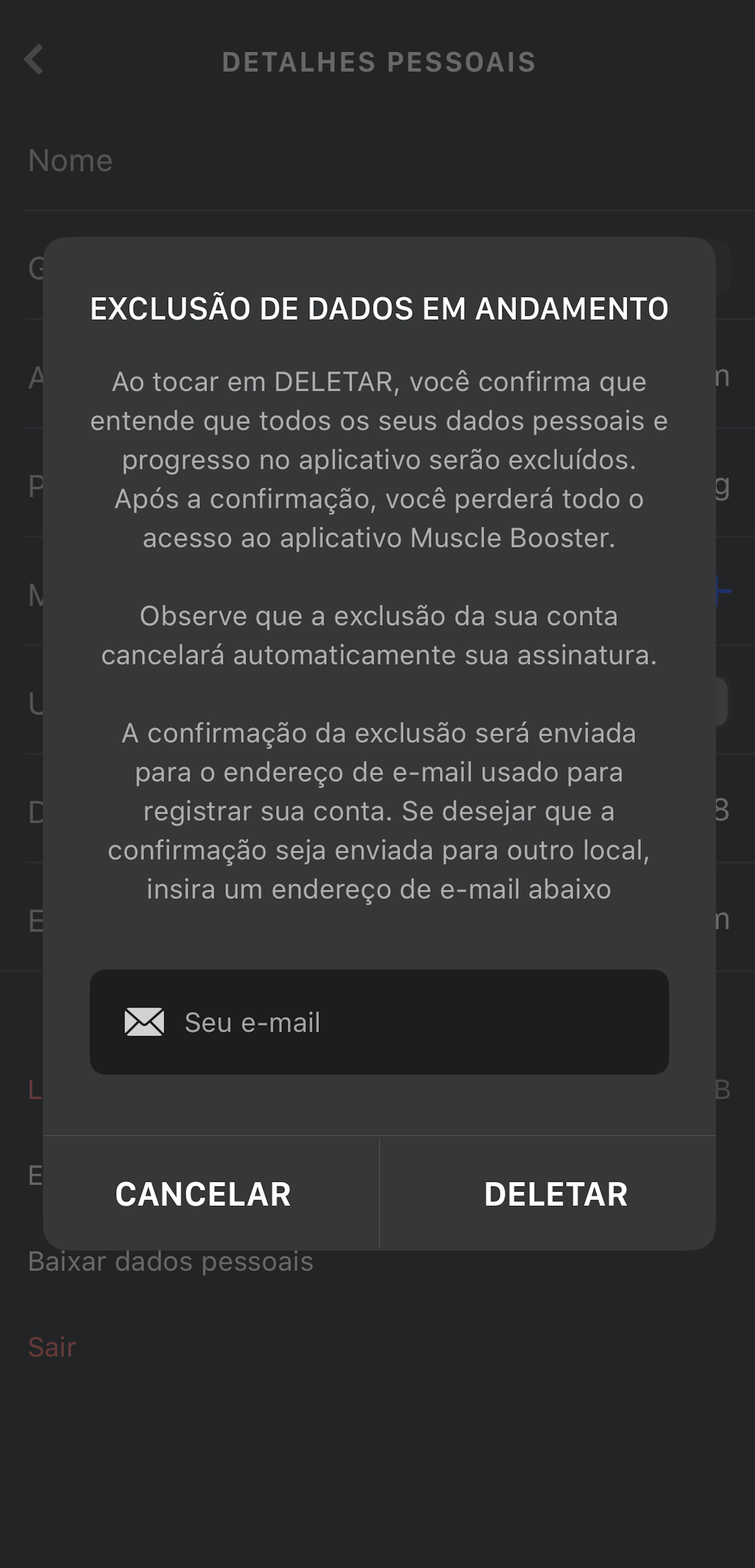
Task: Tap CANCELAR to dismiss the deletion dialog
Action: click(x=203, y=1194)
